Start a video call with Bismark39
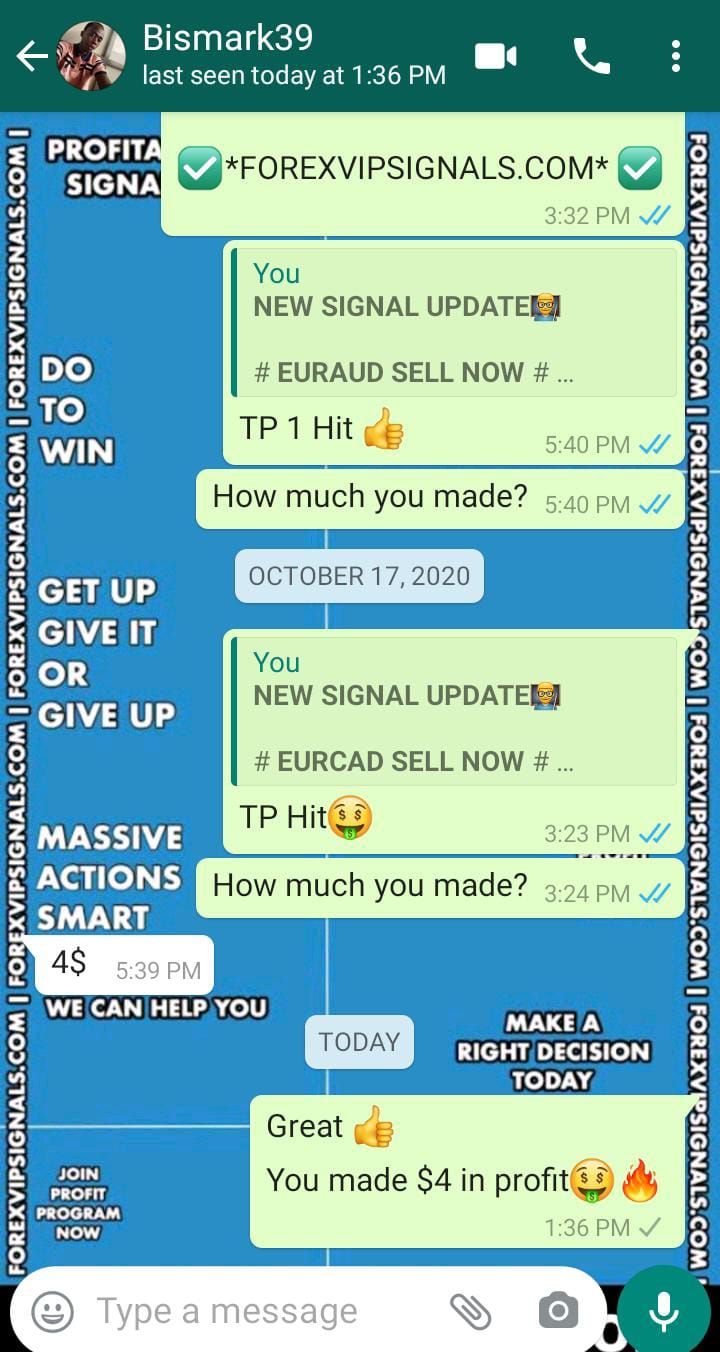Image resolution: width=720 pixels, height=1352 pixels. pos(495,57)
